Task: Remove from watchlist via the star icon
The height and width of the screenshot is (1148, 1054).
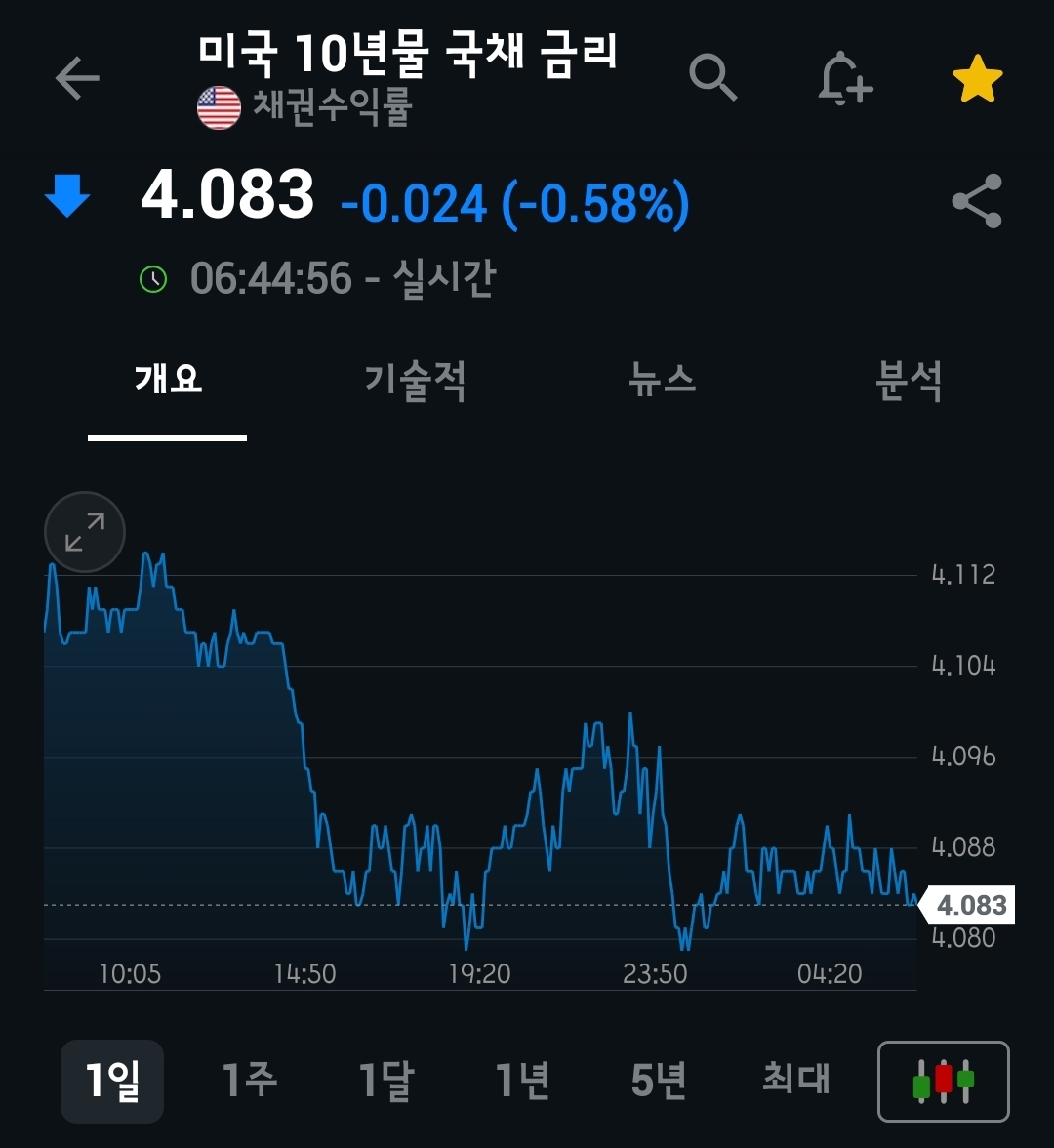Action: click(x=977, y=79)
